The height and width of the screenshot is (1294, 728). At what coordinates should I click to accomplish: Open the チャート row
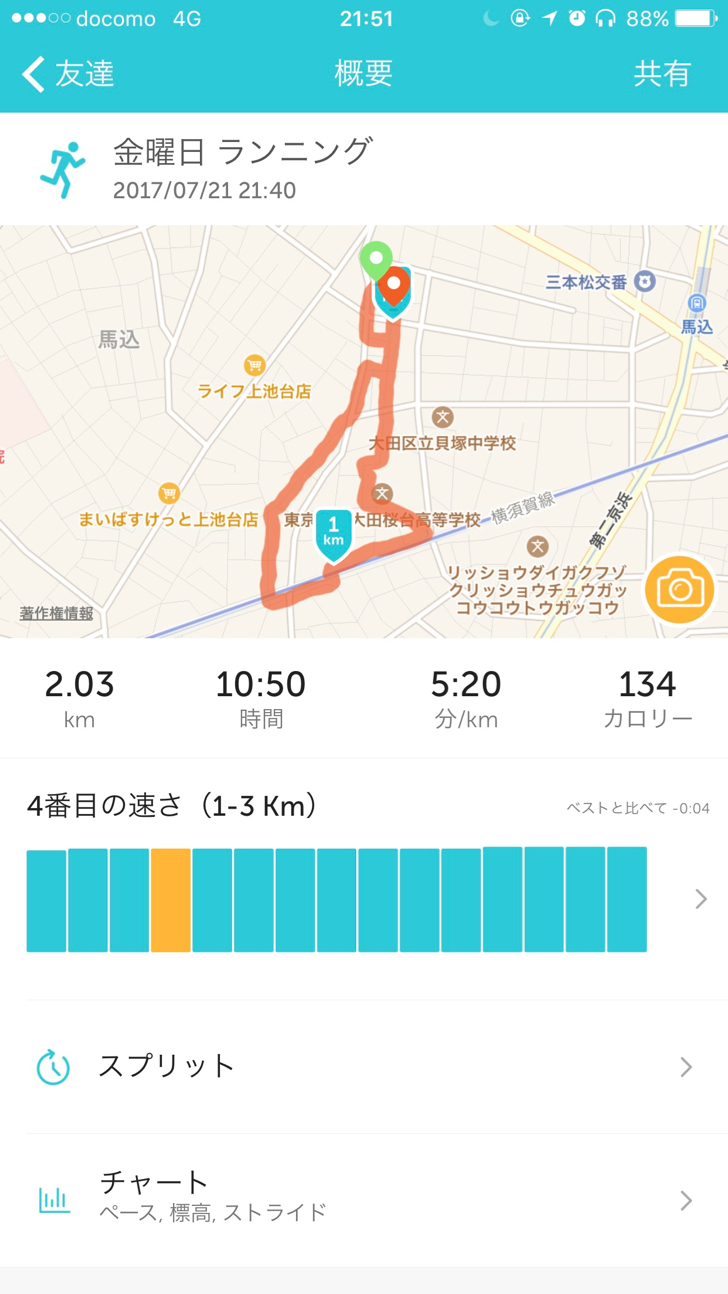coord(364,1199)
